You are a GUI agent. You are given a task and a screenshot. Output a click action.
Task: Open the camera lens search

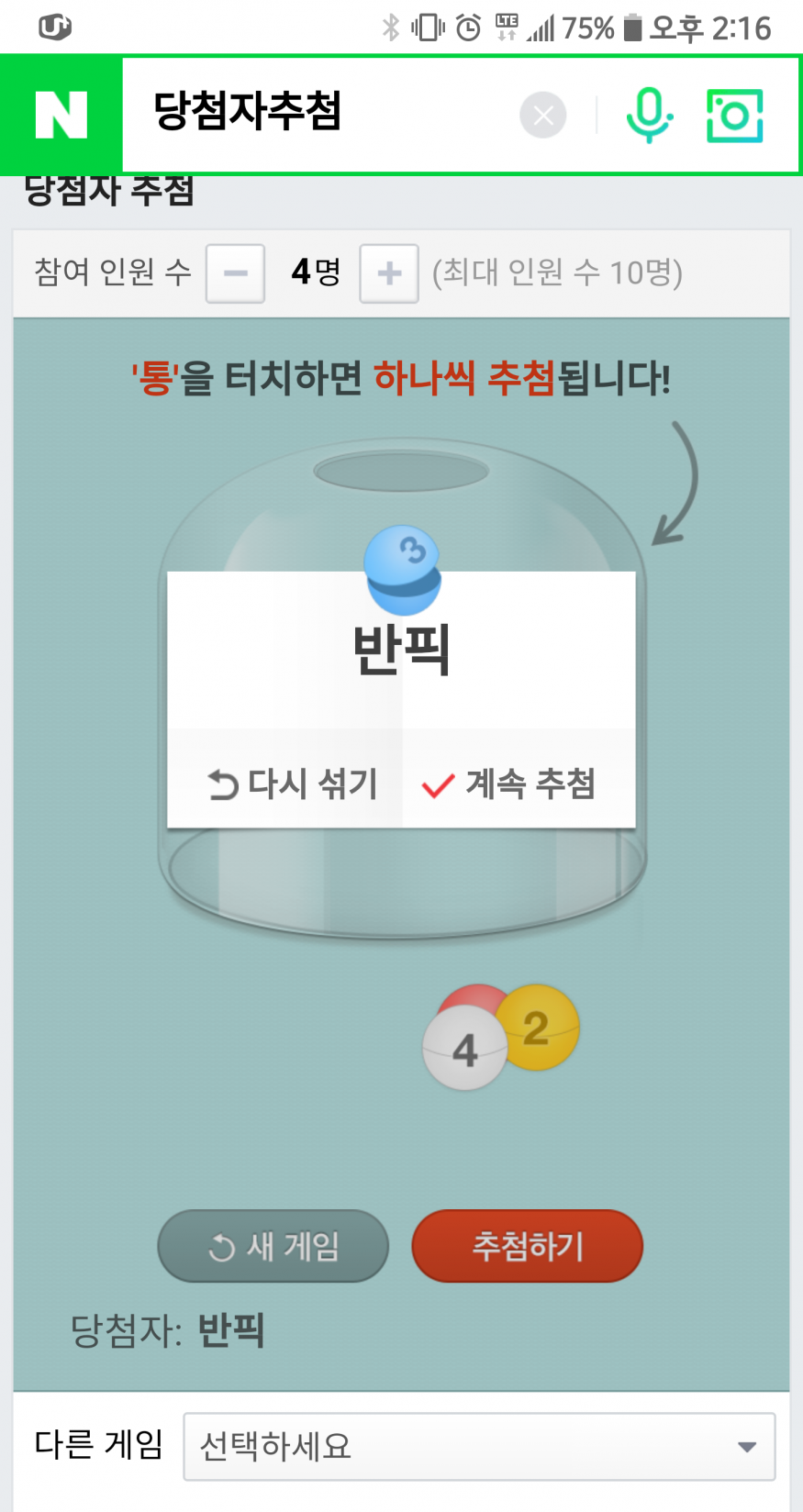coord(734,116)
